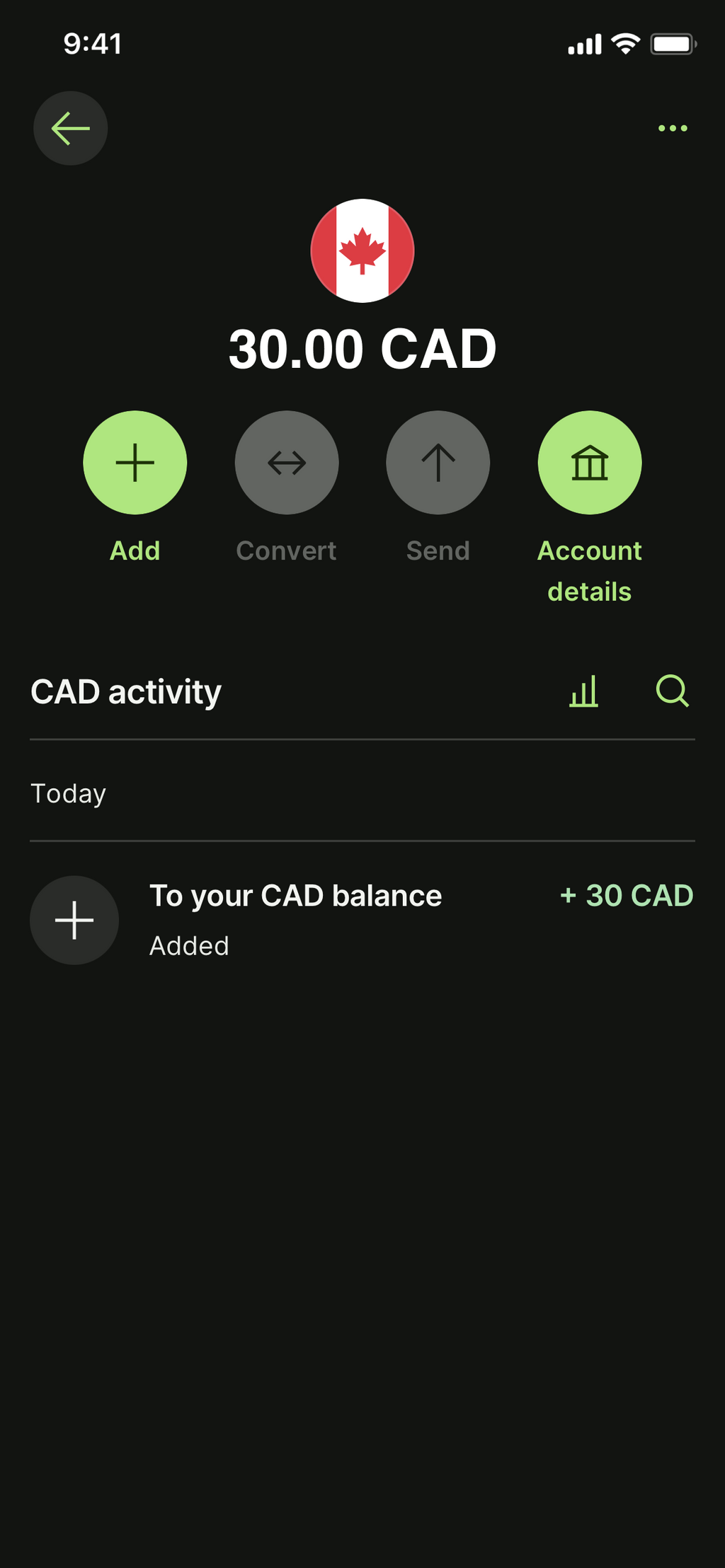The width and height of the screenshot is (725, 1568).
Task: Open Account details bank icon
Action: pos(590,463)
